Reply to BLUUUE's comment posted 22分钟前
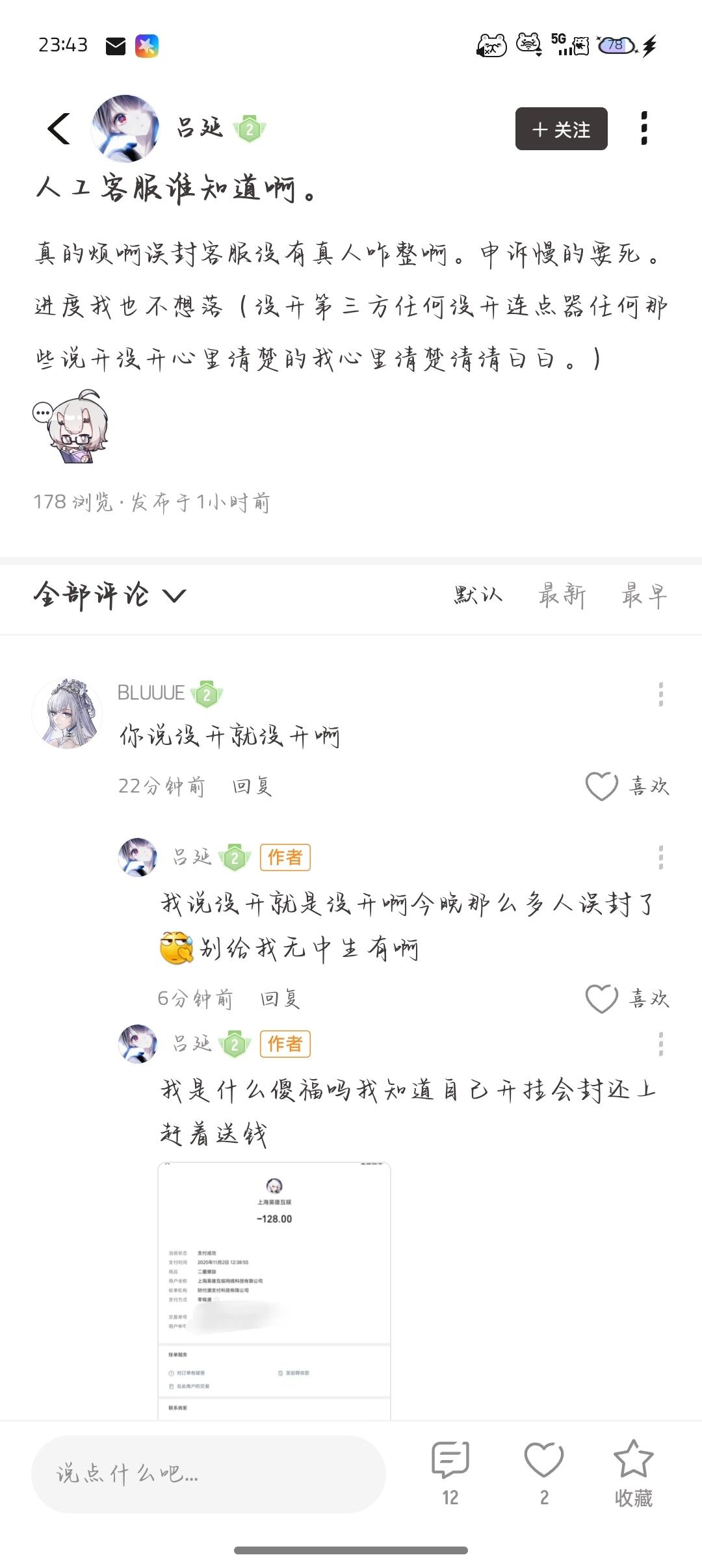The height and width of the screenshot is (1568, 702). tap(252, 787)
